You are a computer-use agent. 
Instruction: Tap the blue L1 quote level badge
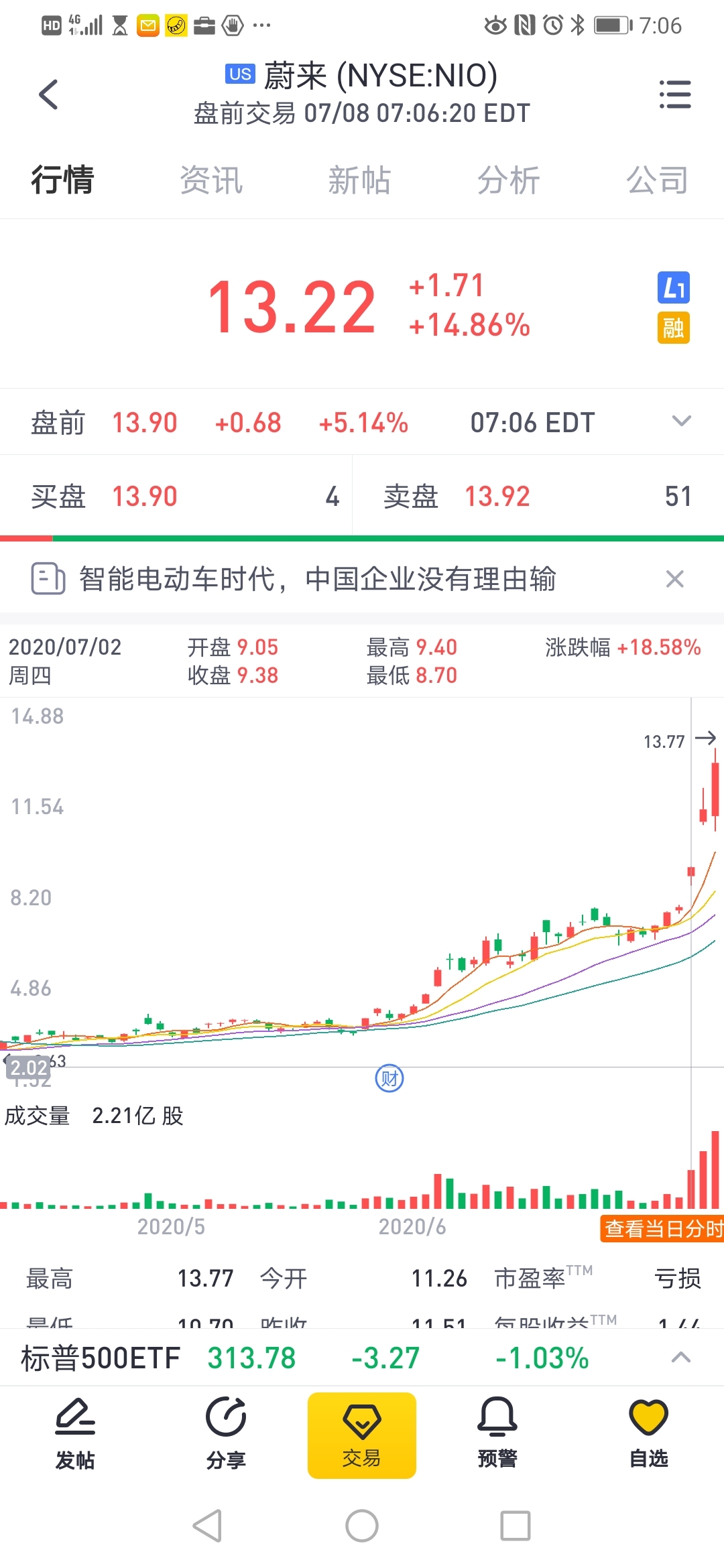tap(674, 287)
